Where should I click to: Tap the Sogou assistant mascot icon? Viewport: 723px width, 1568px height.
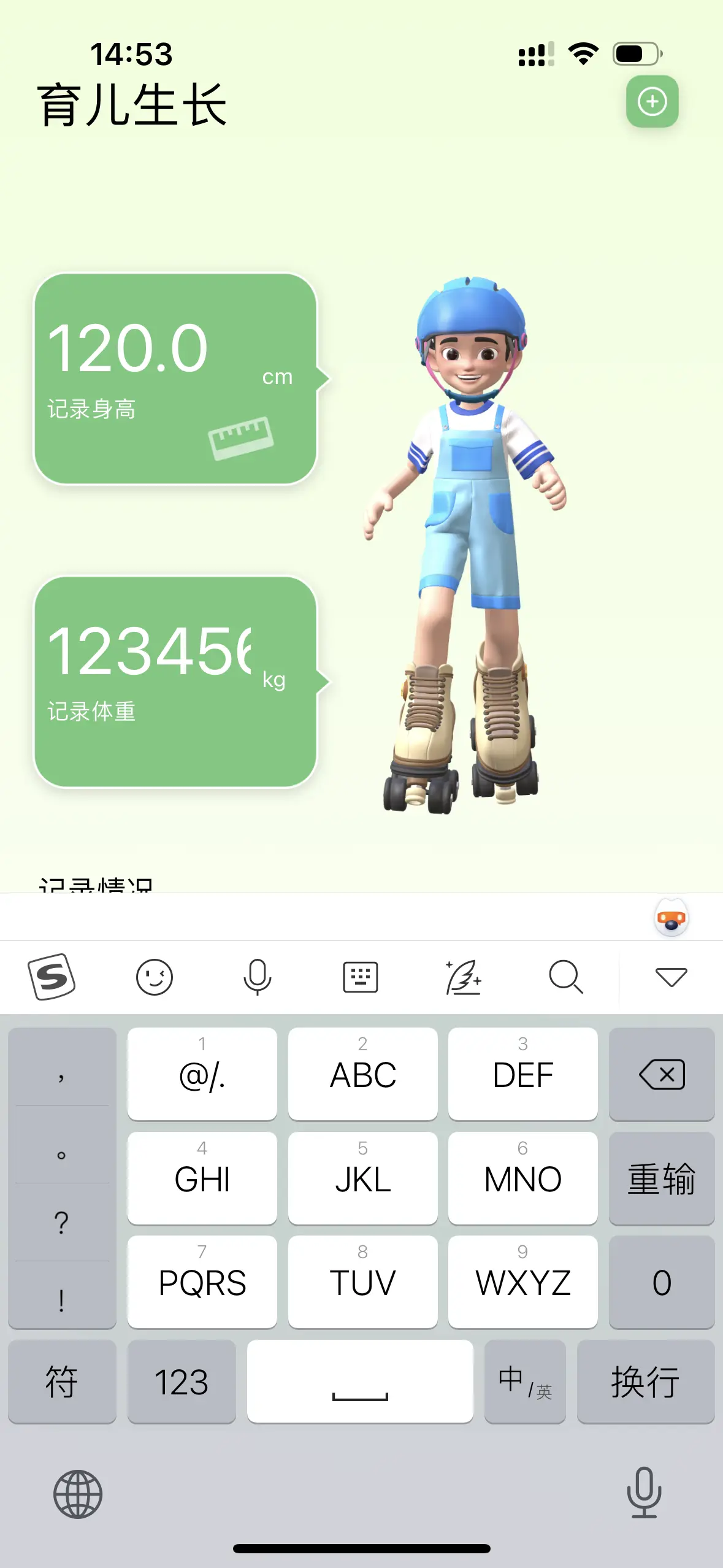point(671,918)
